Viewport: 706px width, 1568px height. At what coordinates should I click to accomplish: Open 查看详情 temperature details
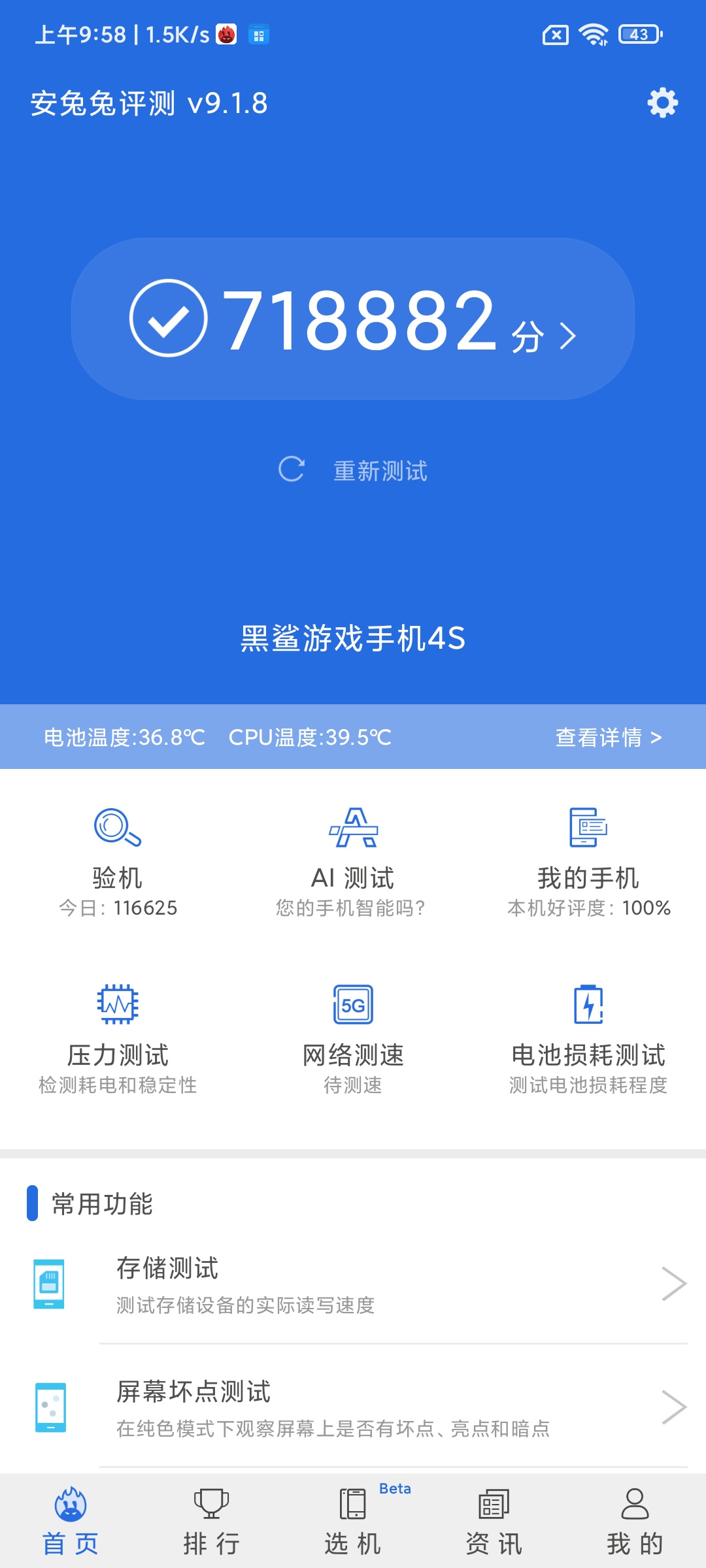[x=609, y=737]
